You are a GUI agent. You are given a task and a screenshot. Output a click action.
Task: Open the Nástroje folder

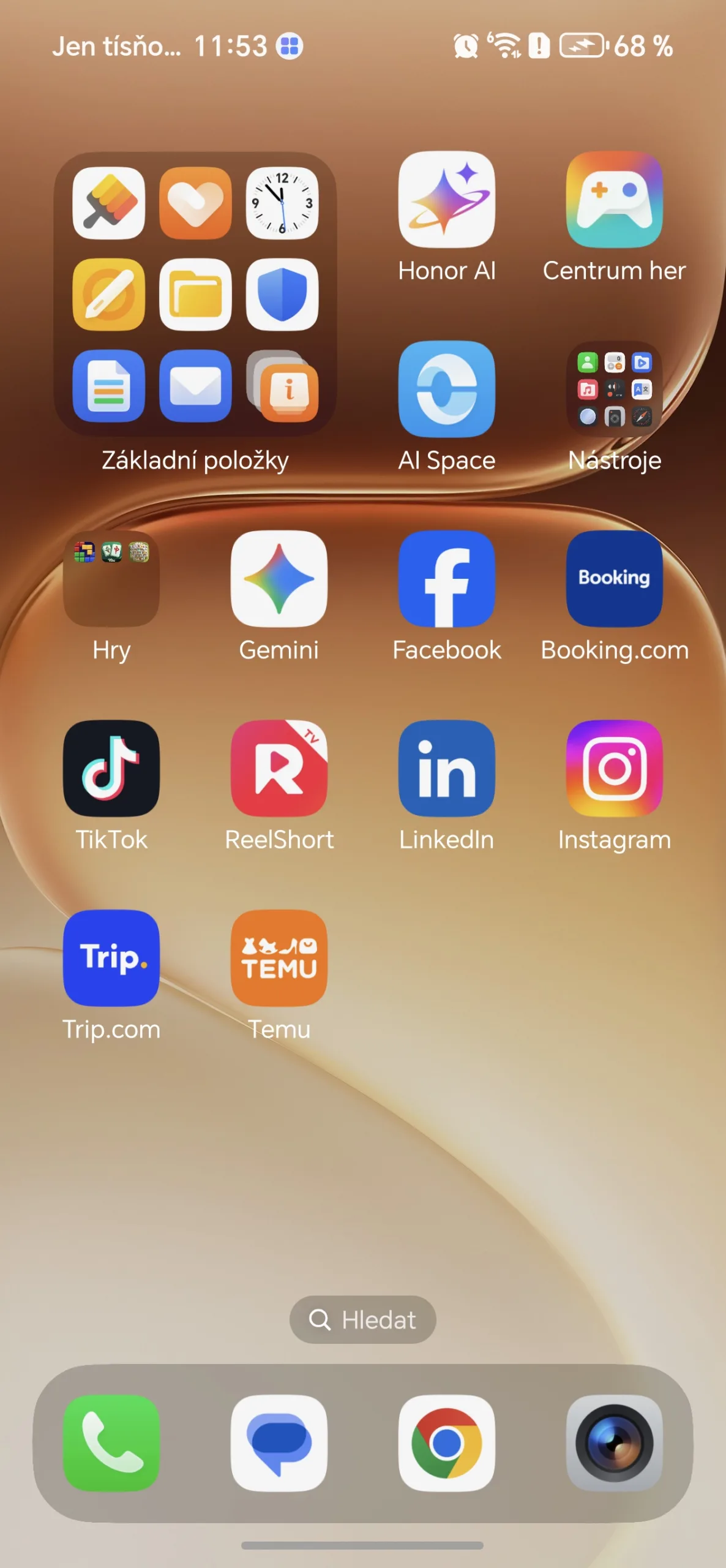pos(614,389)
